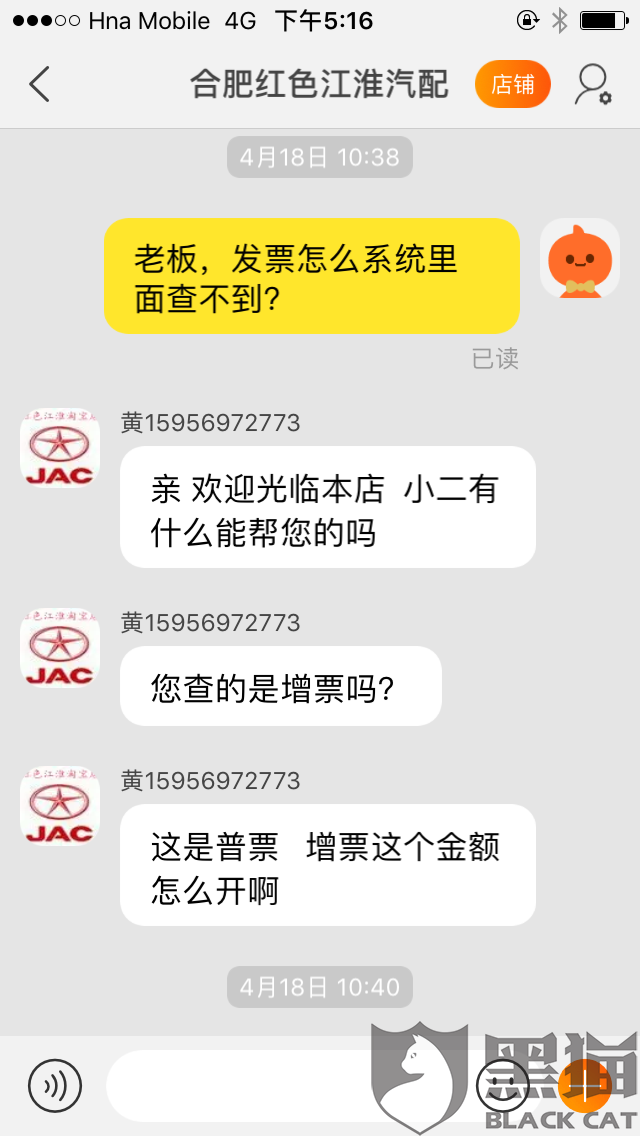Image resolution: width=640 pixels, height=1136 pixels.
Task: Tap your own orange mascot avatar
Action: point(580,258)
